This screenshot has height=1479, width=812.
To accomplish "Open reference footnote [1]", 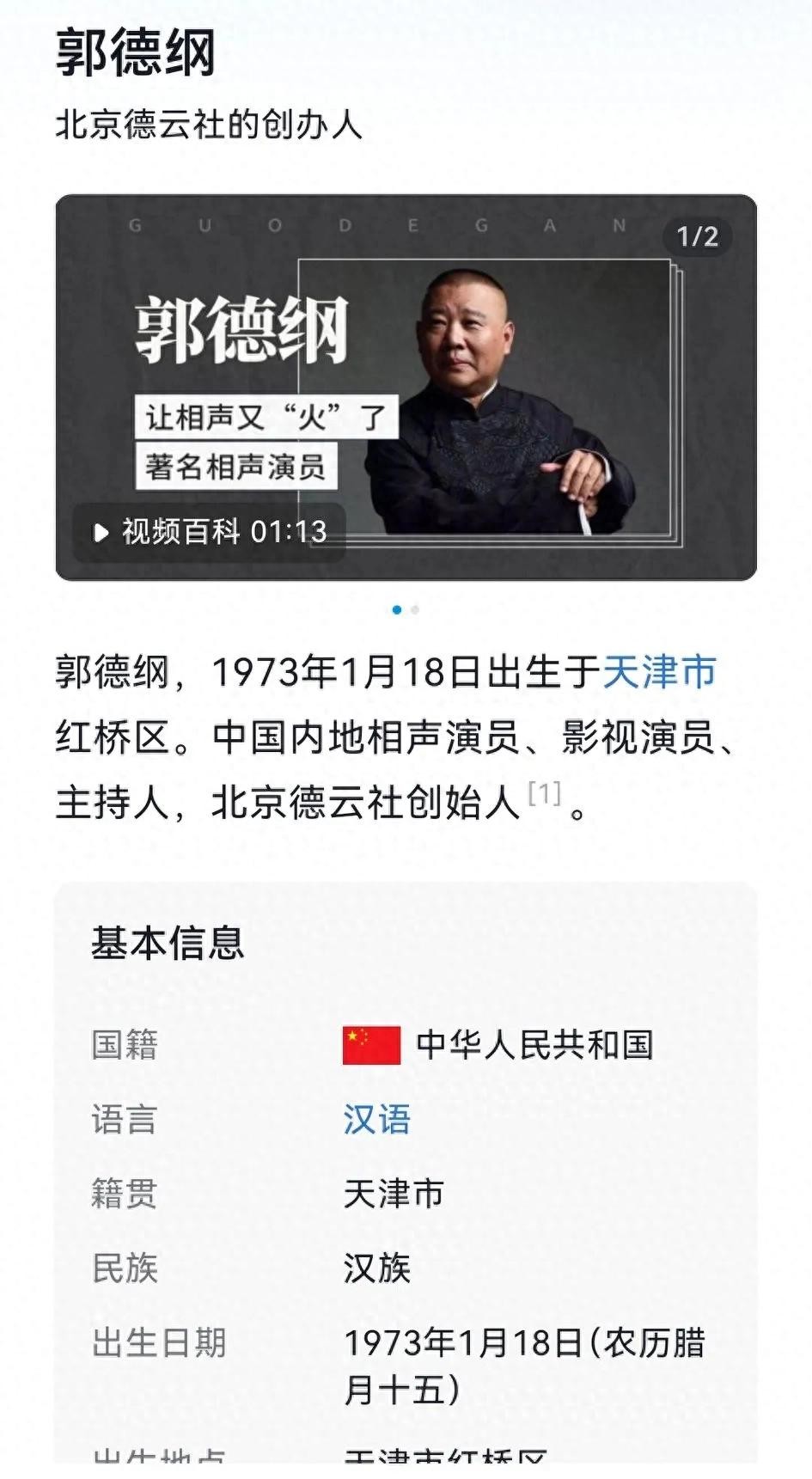I will [544, 793].
